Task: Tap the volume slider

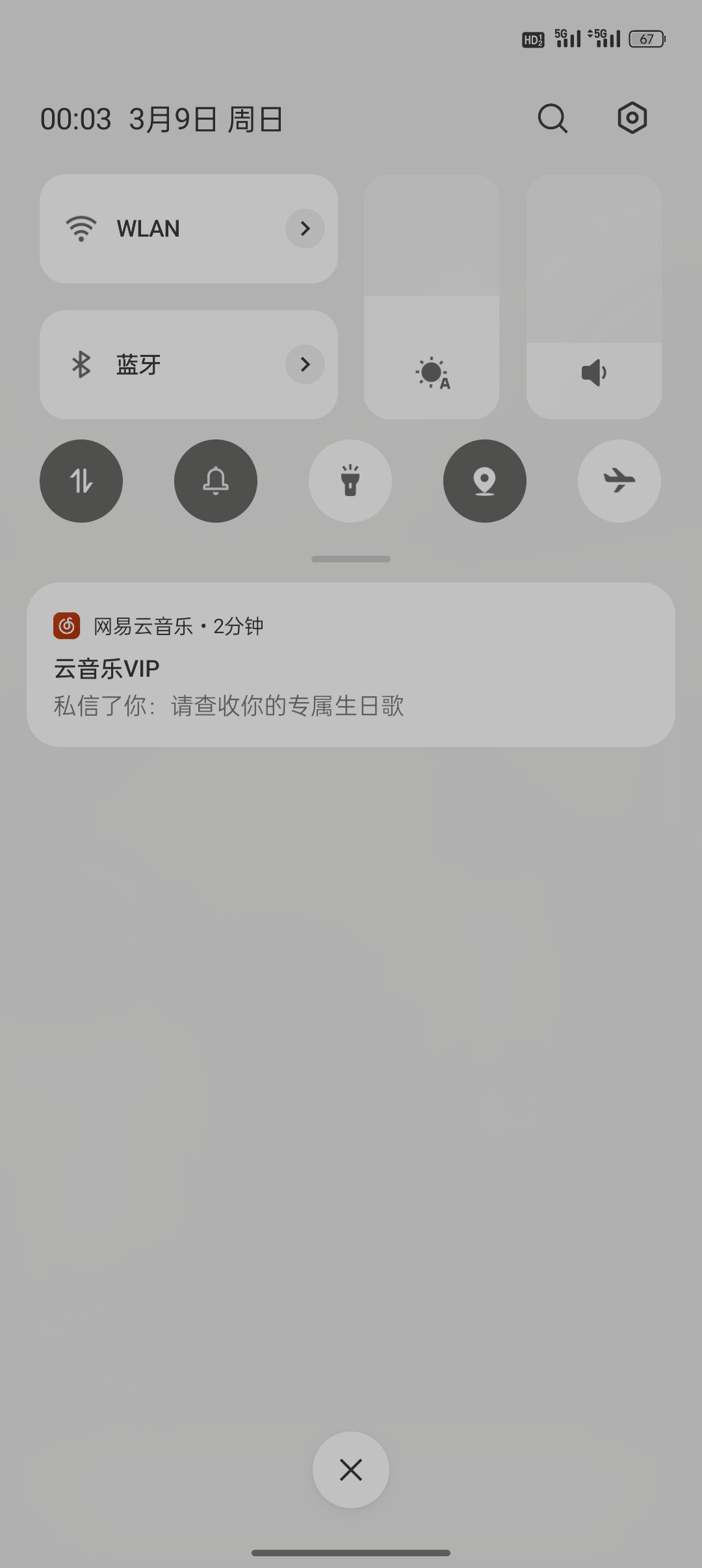Action: pyautogui.click(x=593, y=296)
